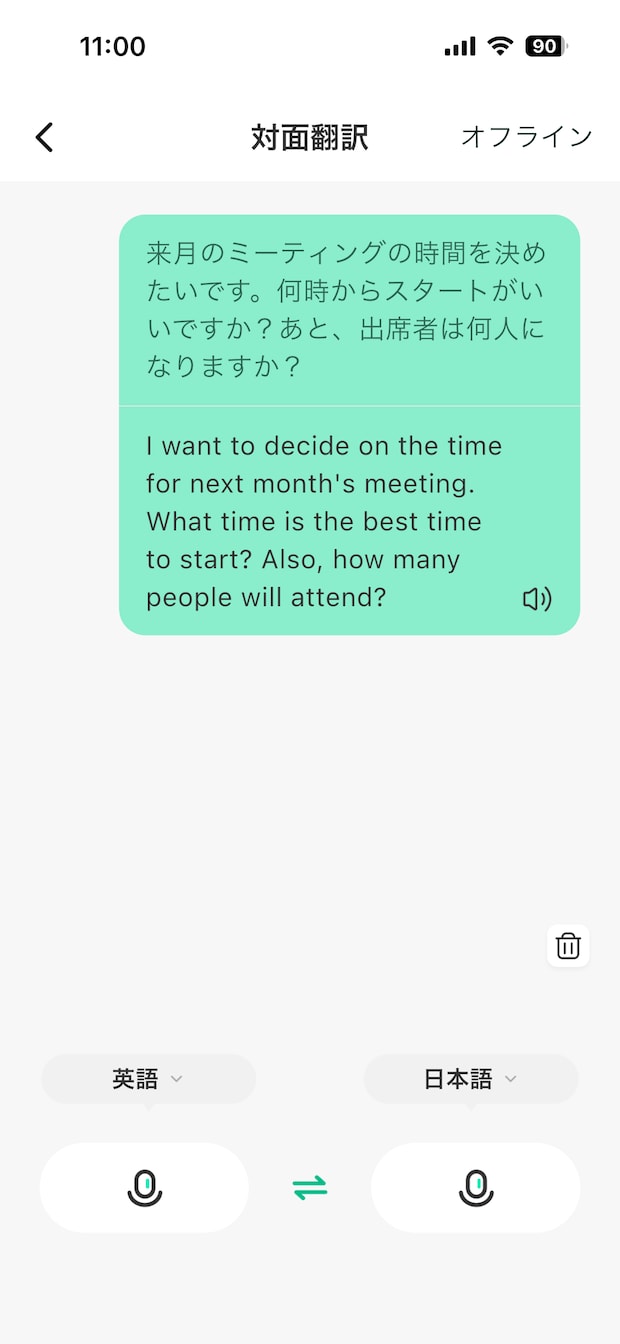
Task: Start recording with the 日本語 microphone
Action: (x=476, y=1187)
